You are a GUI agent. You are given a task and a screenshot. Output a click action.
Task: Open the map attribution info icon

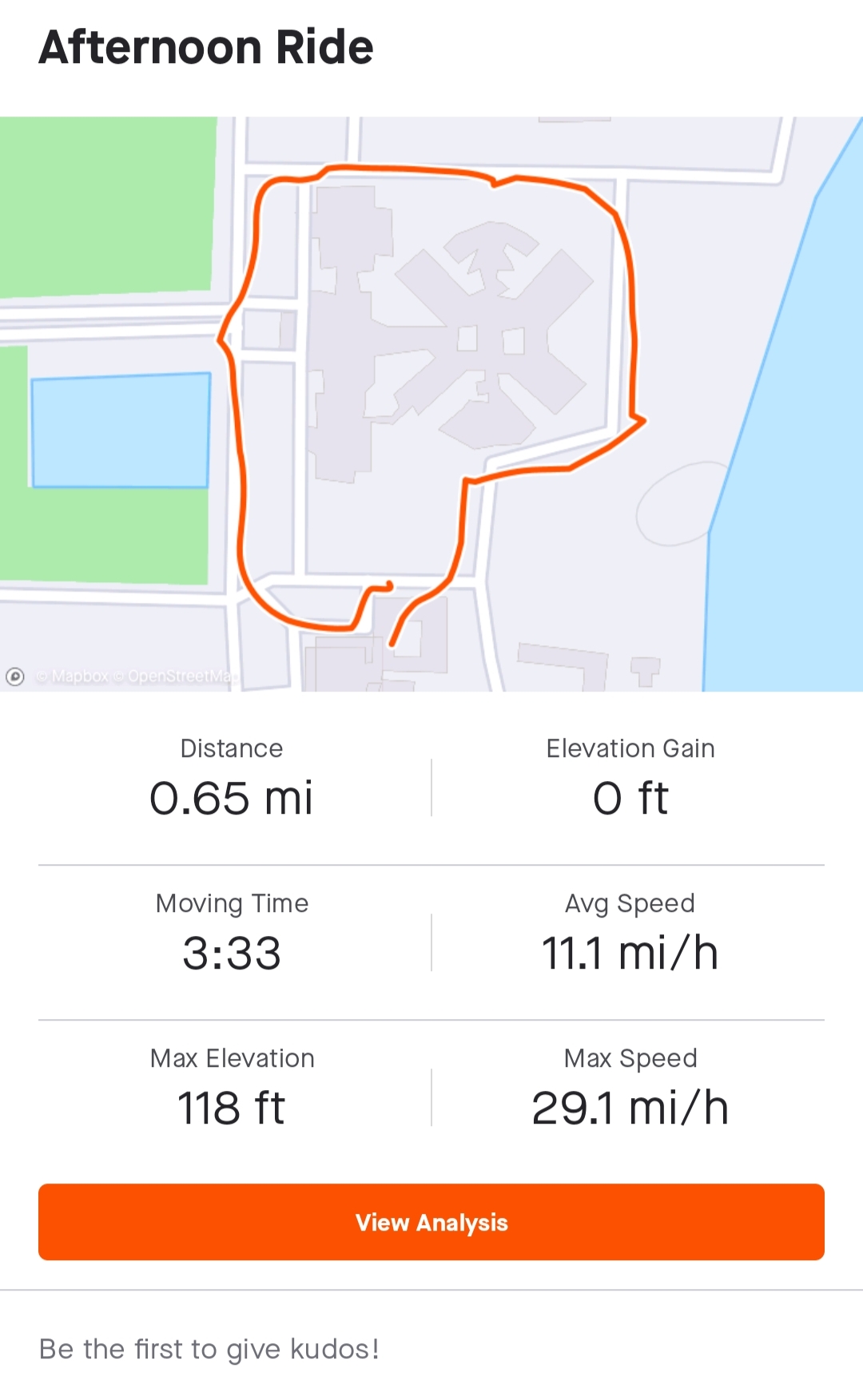pos(15,676)
